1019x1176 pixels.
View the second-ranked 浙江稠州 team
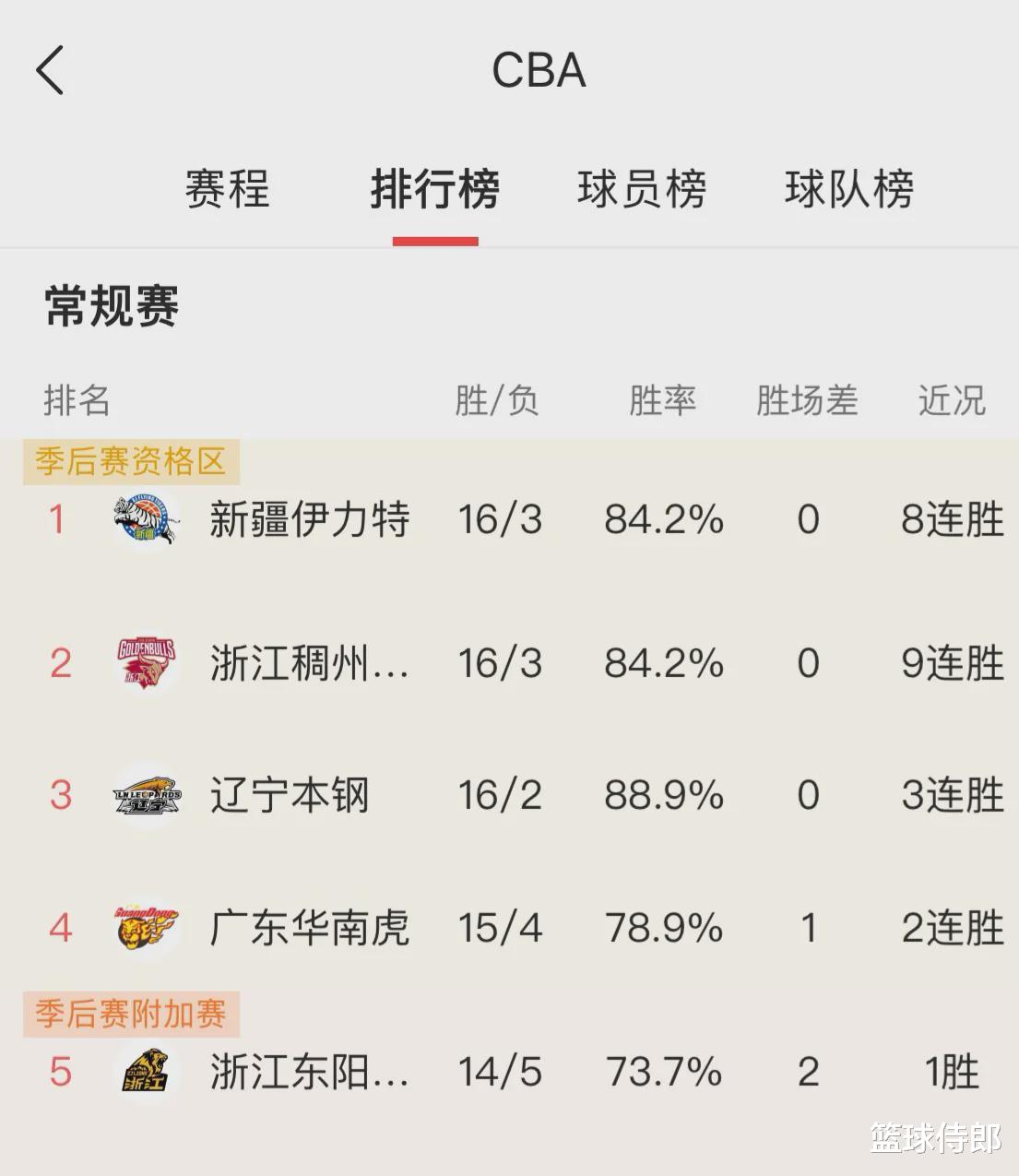309,663
